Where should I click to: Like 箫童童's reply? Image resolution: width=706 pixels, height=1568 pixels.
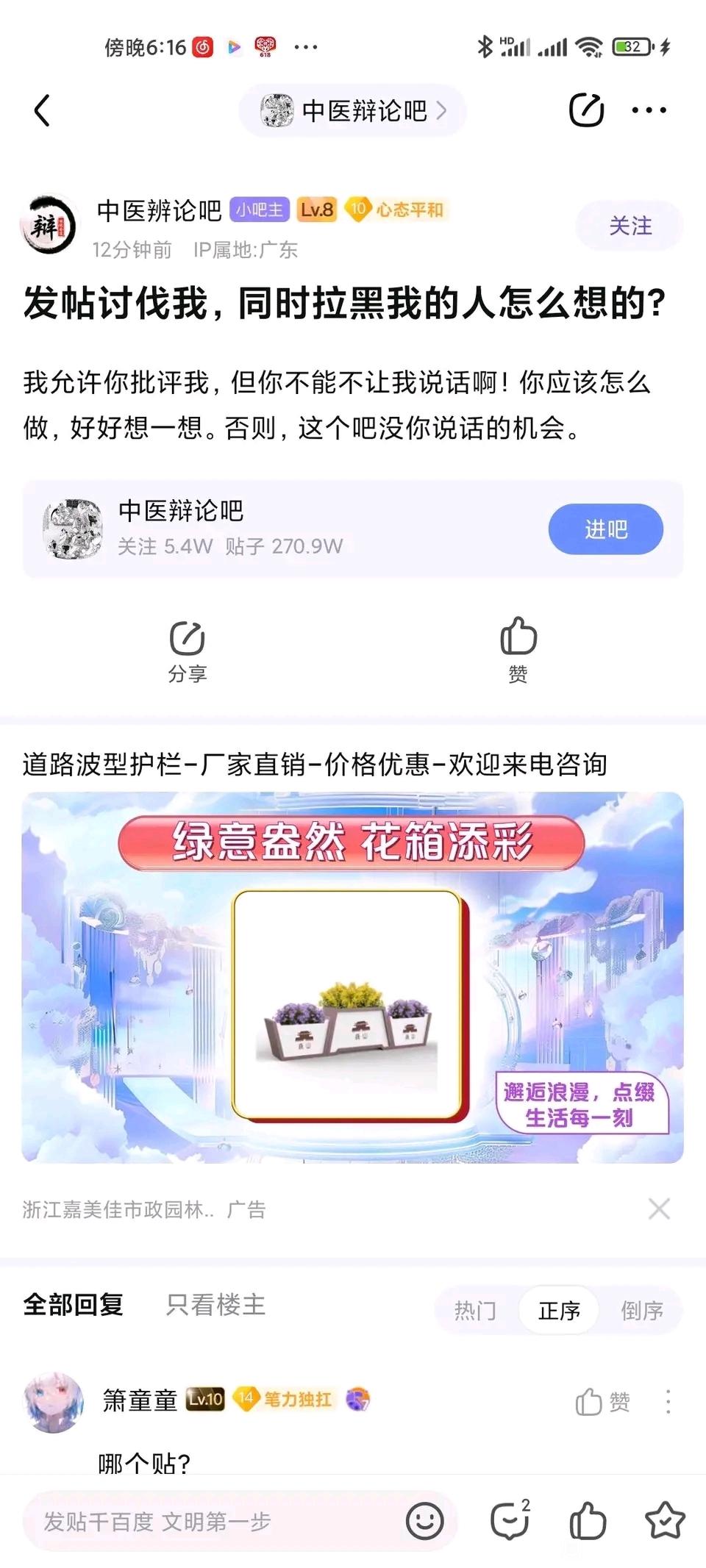602,1402
